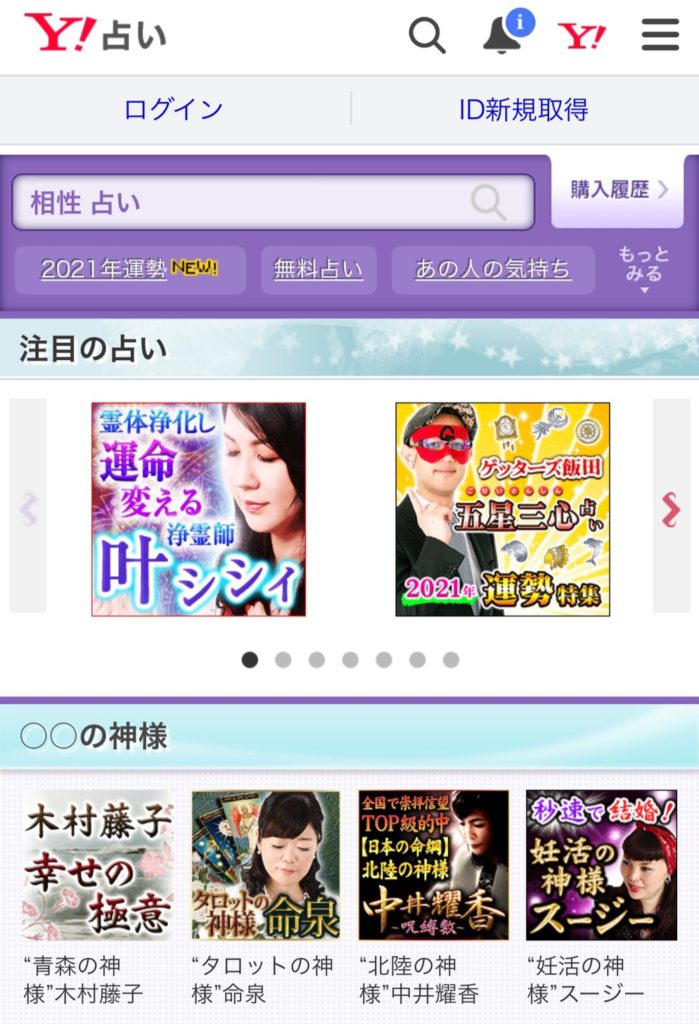Tap the ログイン link
This screenshot has height=1024, width=699.
pos(174,109)
